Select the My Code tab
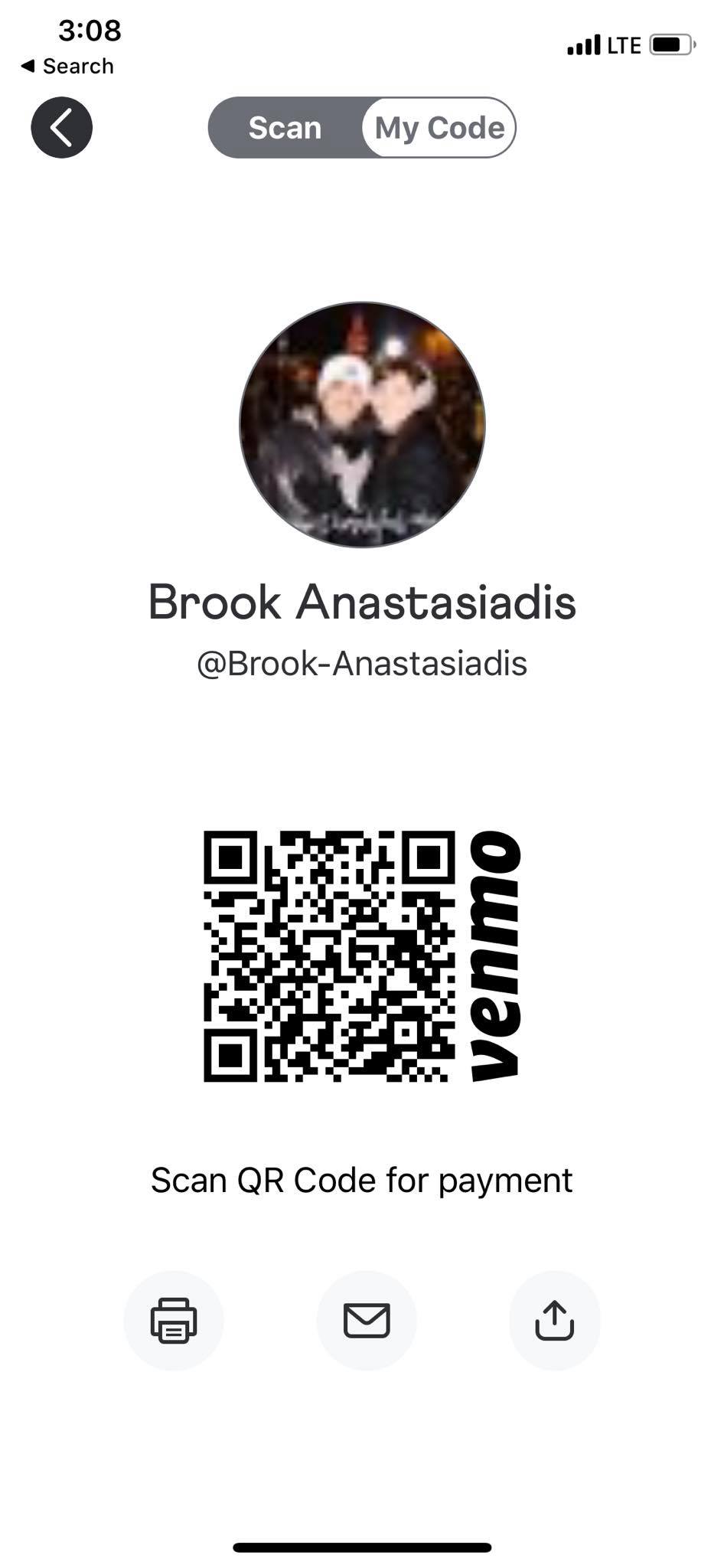Image resolution: width=724 pixels, height=1568 pixels. 439,128
